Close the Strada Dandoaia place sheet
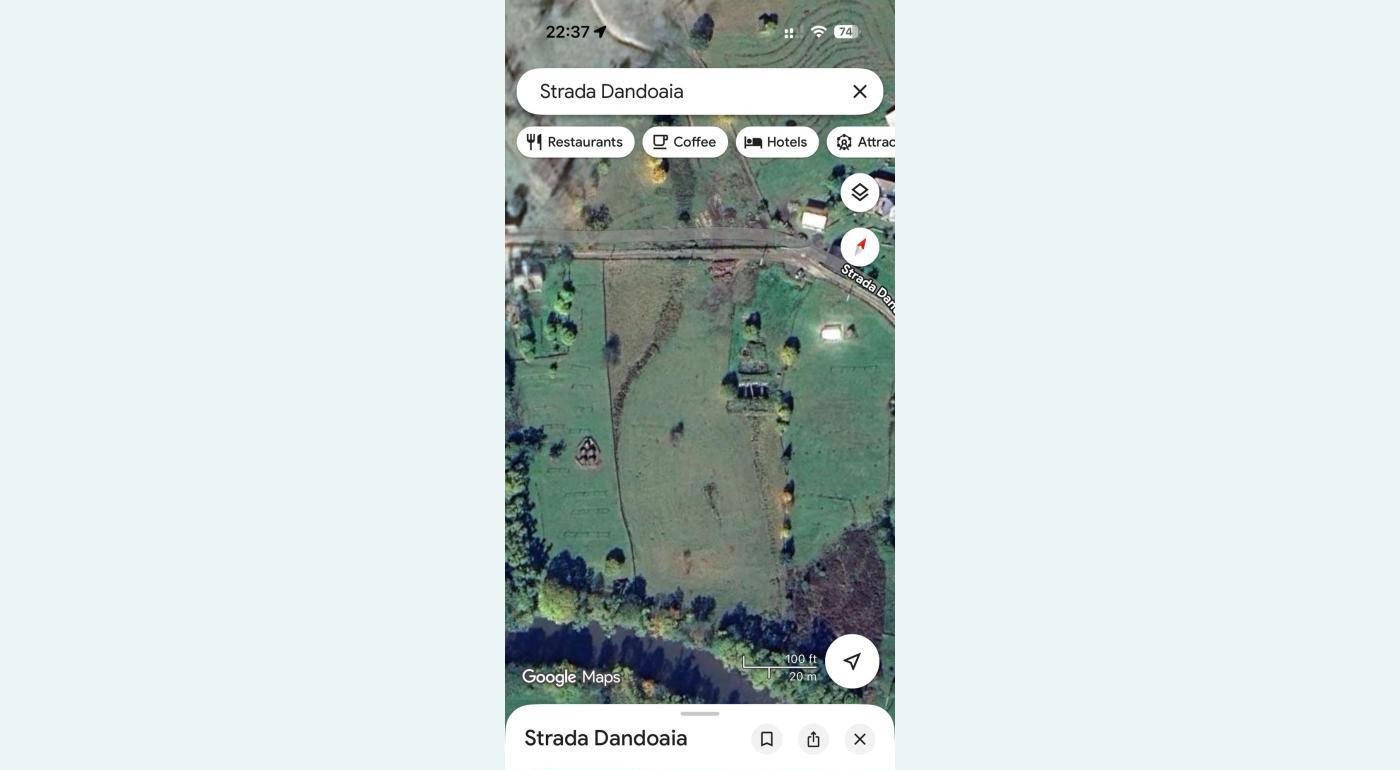Screen dimensions: 1400x770 tap(859, 739)
